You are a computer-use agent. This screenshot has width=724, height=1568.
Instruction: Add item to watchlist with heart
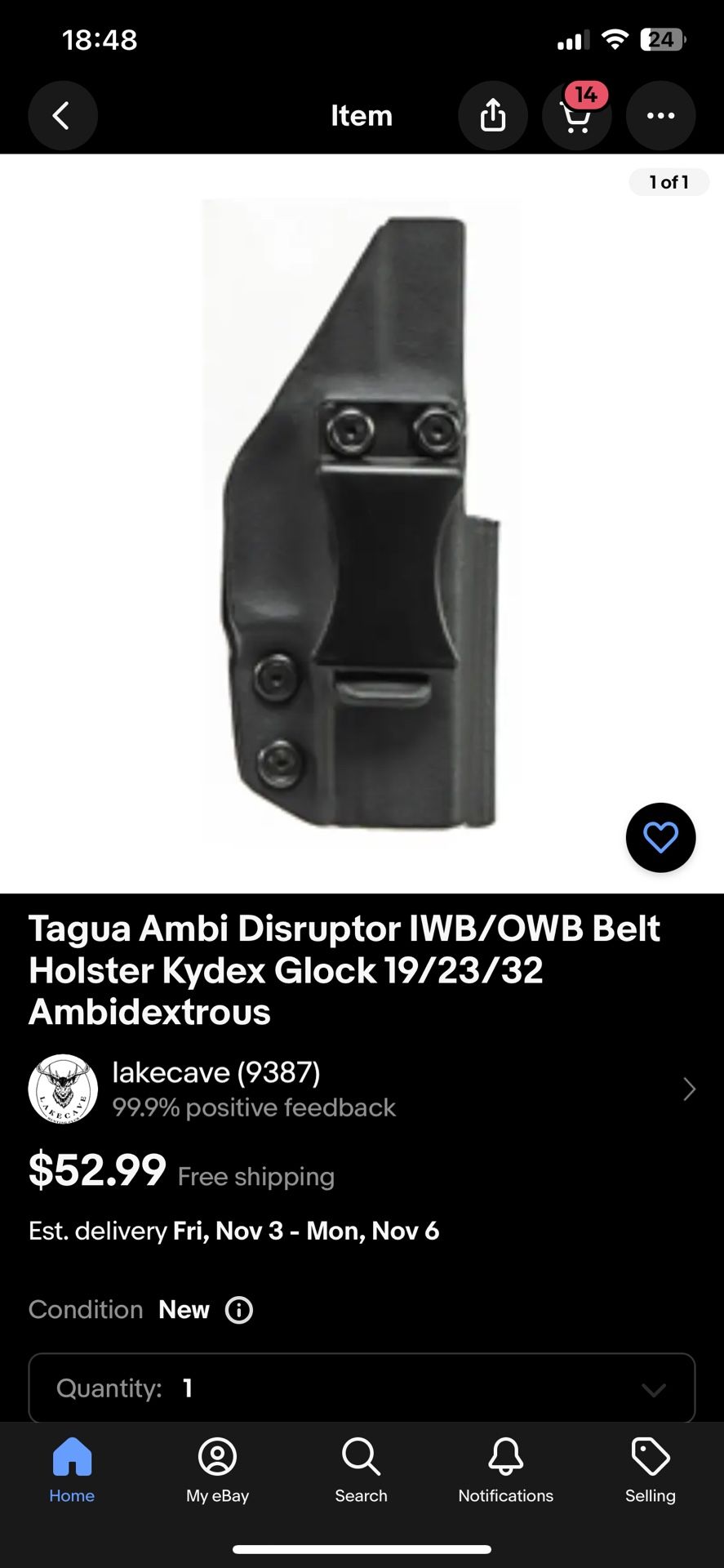point(660,837)
